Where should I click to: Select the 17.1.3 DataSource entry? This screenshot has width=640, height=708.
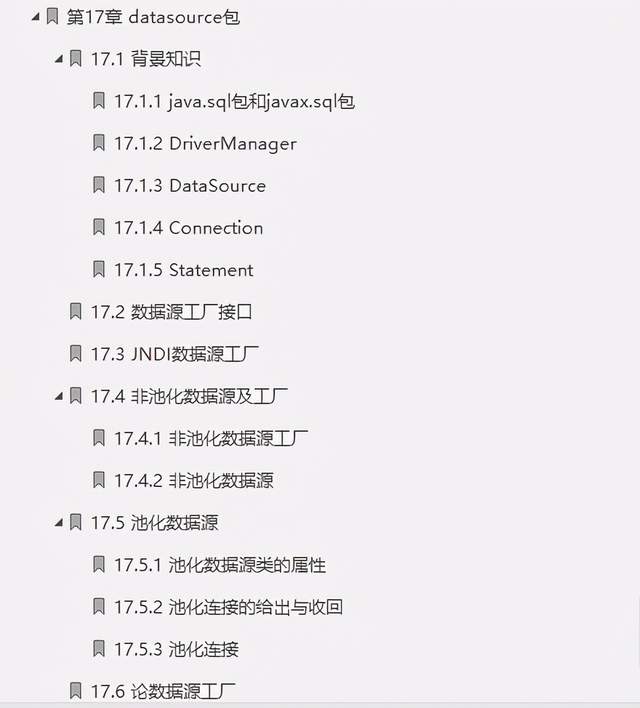190,185
